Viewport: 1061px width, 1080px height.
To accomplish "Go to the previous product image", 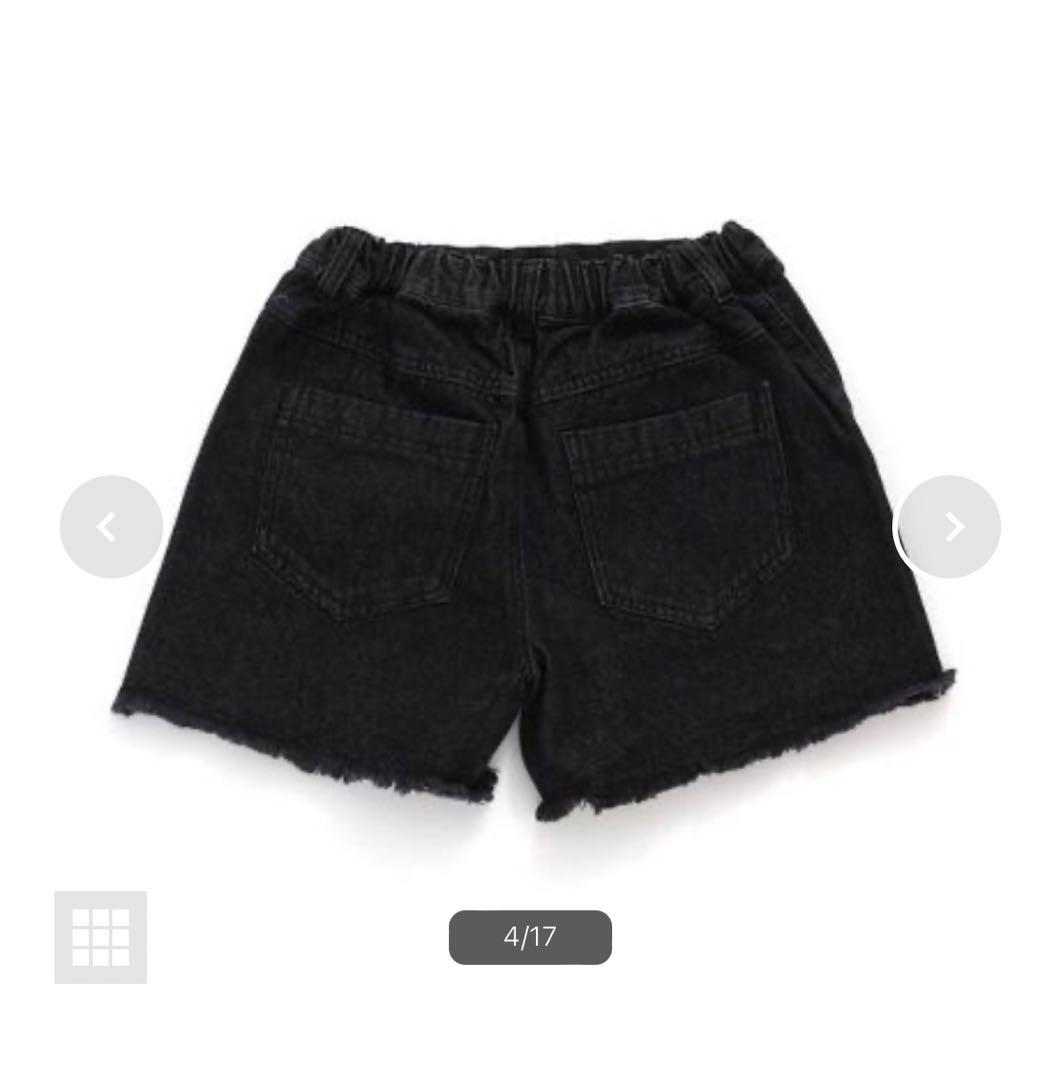I will point(111,527).
